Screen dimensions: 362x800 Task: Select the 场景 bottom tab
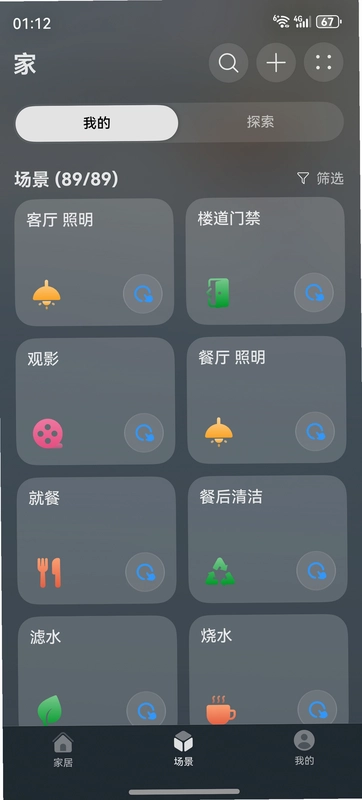click(x=183, y=749)
